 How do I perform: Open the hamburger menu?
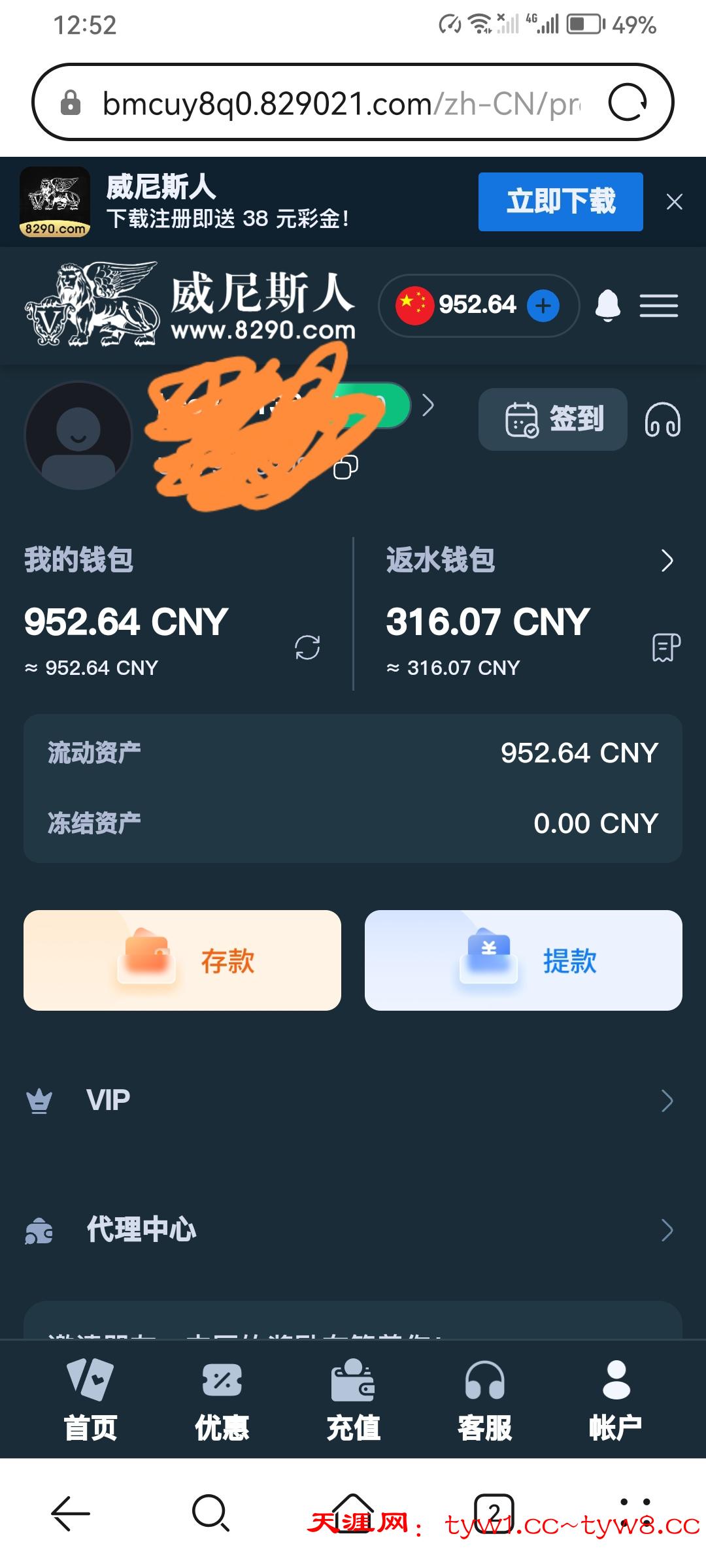tap(658, 305)
